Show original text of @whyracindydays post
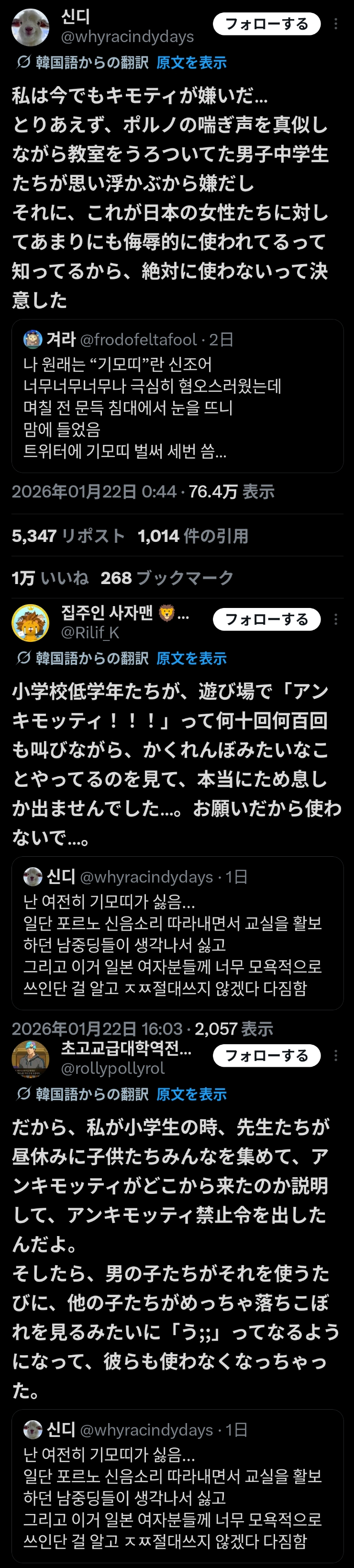 191,63
